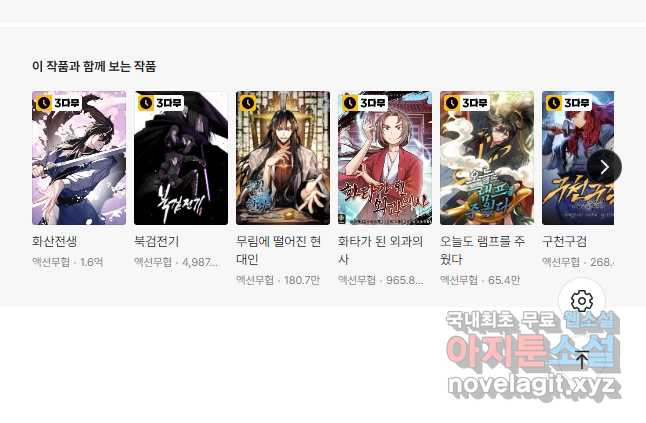Image resolution: width=646 pixels, height=423 pixels.
Task: Show next recommended titles with the arrow
Action: pos(603,167)
